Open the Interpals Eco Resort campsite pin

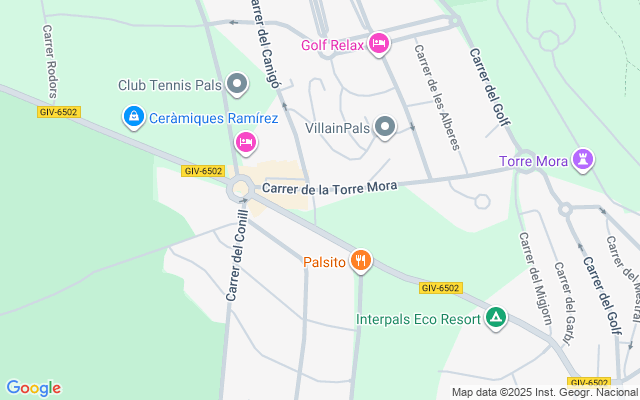tap(496, 320)
